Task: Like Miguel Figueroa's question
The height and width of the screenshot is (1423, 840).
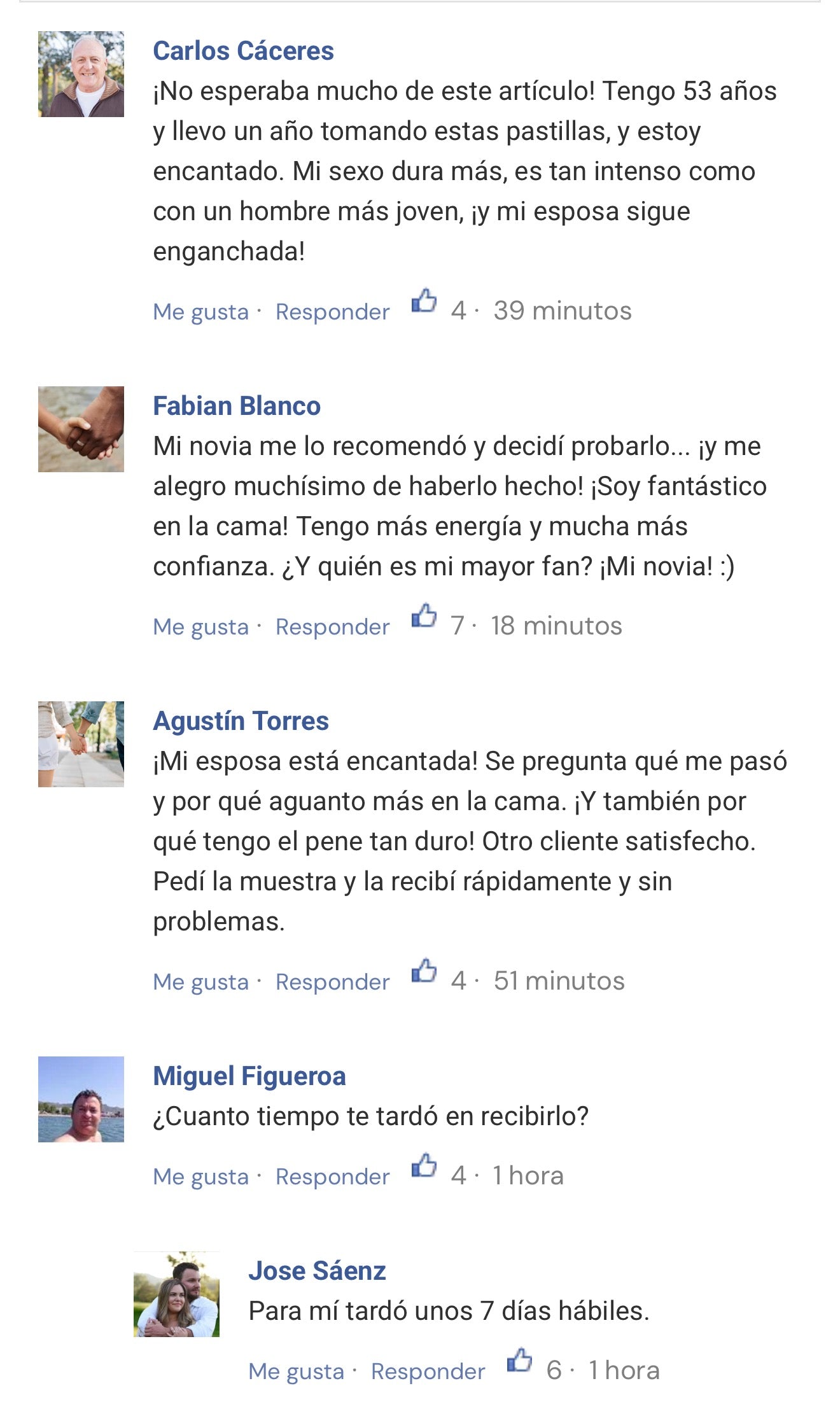Action: (x=200, y=1177)
